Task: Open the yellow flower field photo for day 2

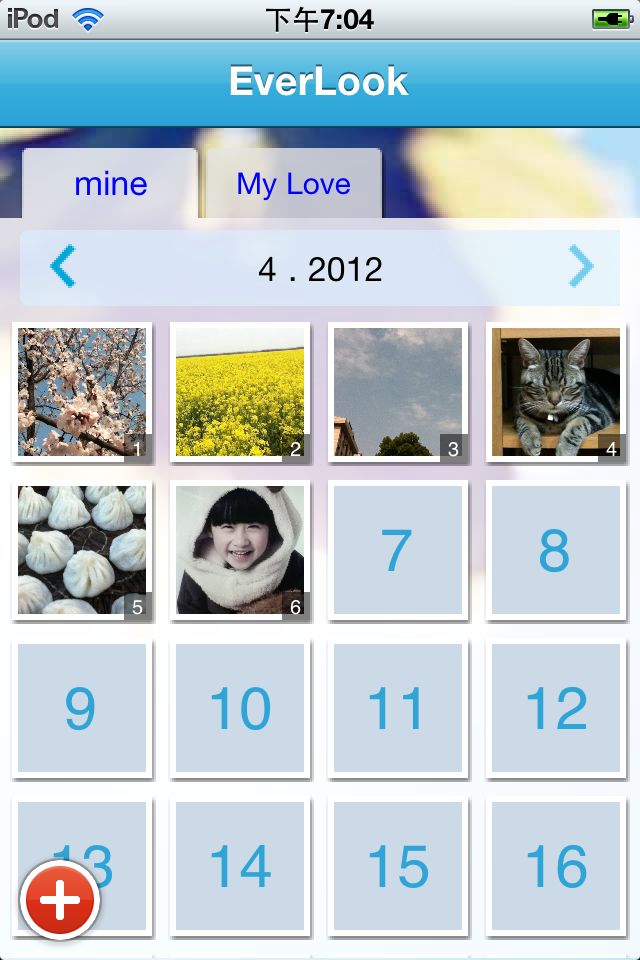Action: click(240, 392)
